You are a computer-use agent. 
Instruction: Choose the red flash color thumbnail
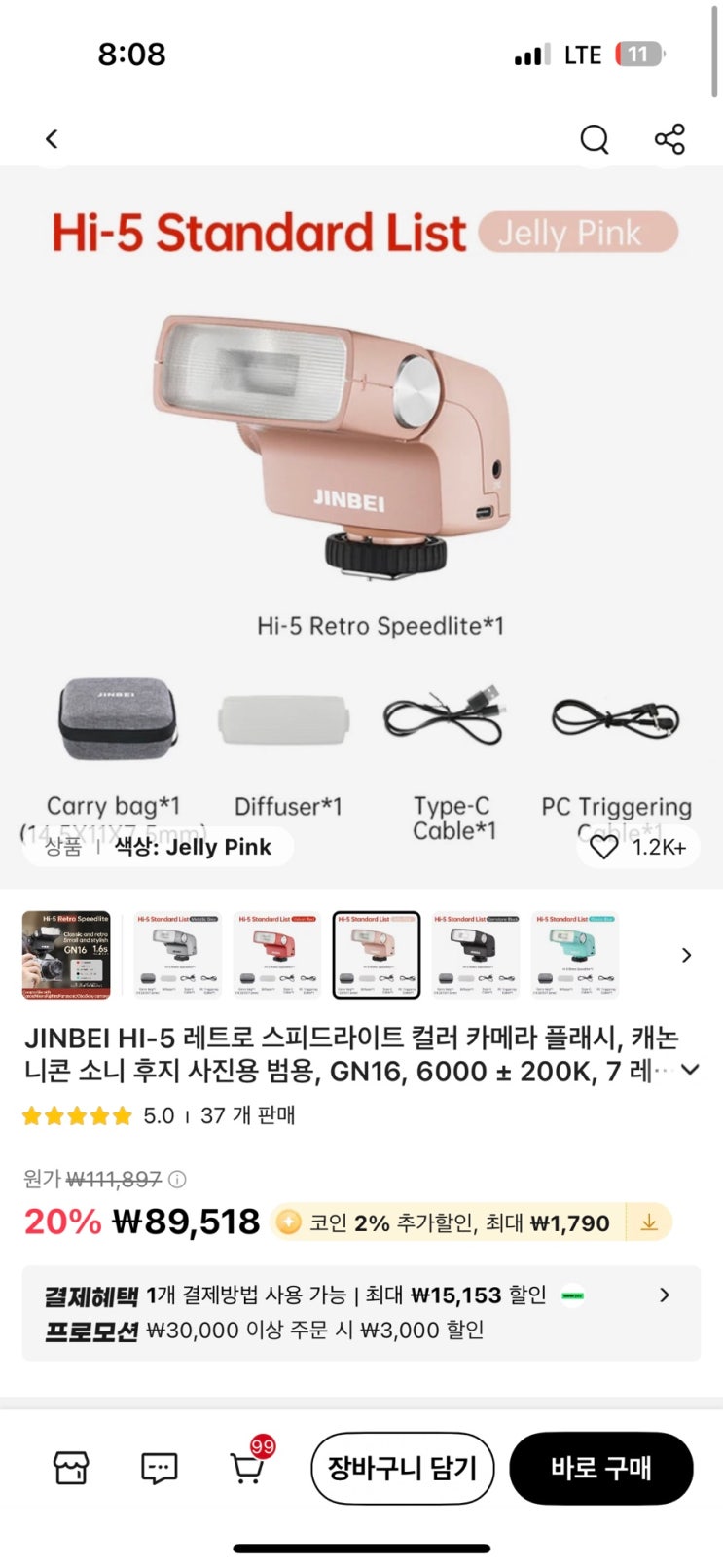[x=276, y=955]
